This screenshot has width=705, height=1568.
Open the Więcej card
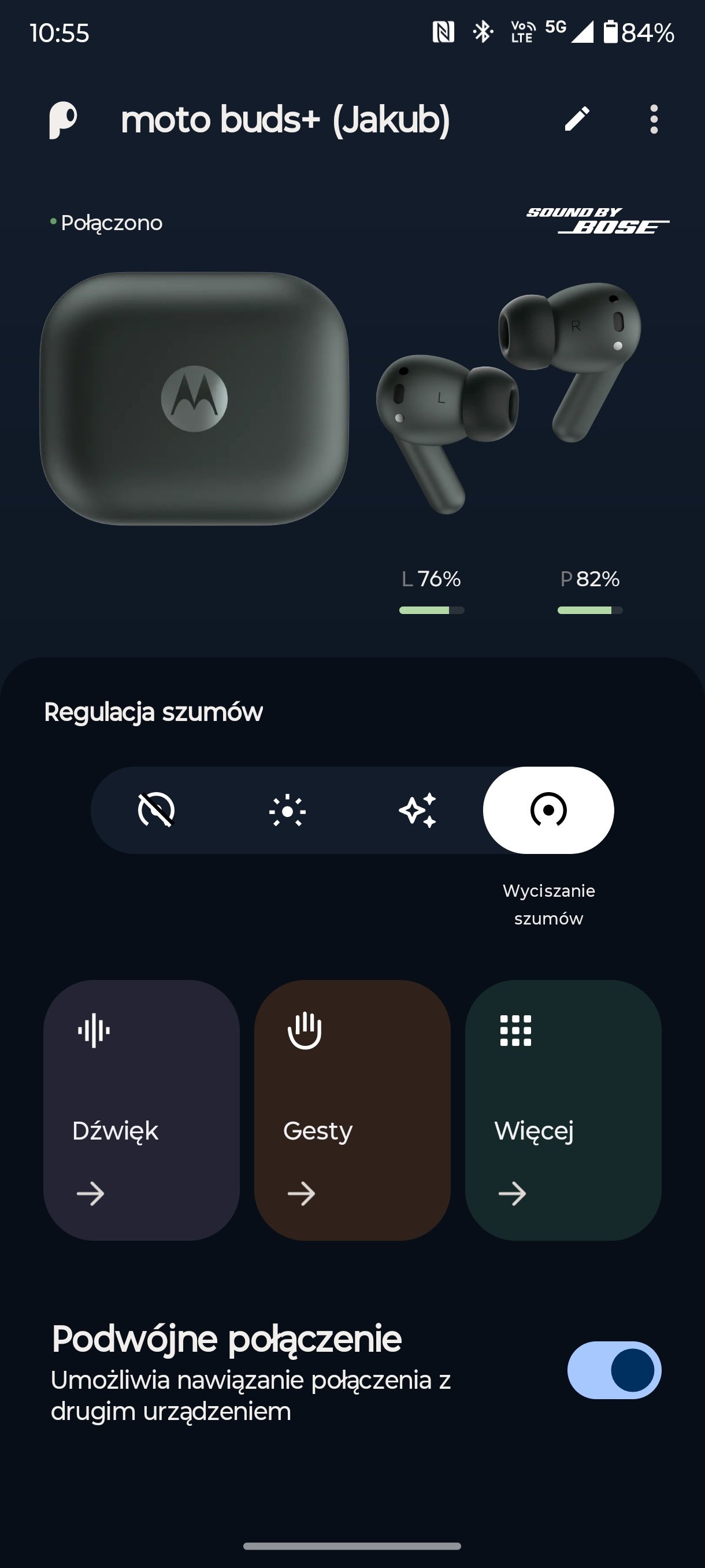coord(563,1110)
